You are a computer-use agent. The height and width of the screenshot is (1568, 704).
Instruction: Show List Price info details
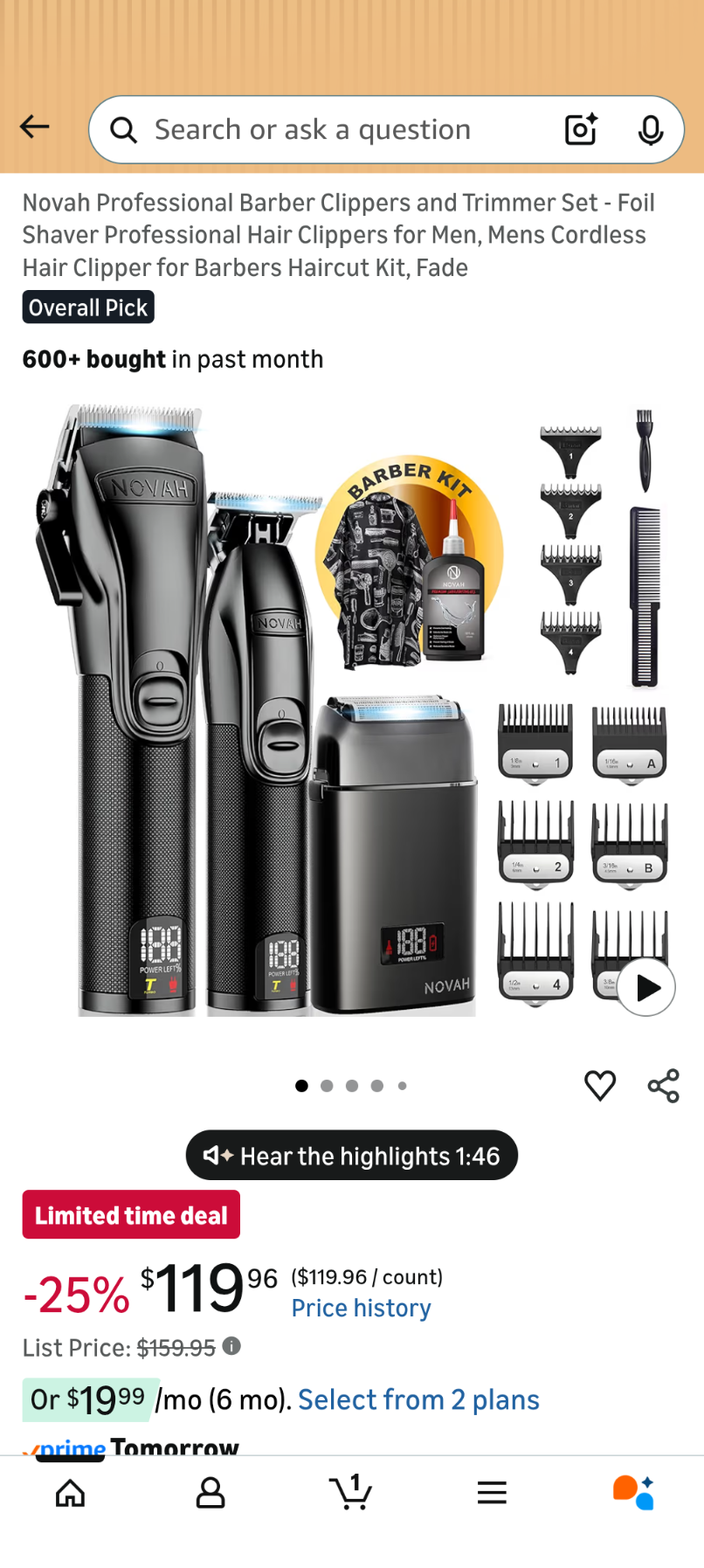(231, 1346)
